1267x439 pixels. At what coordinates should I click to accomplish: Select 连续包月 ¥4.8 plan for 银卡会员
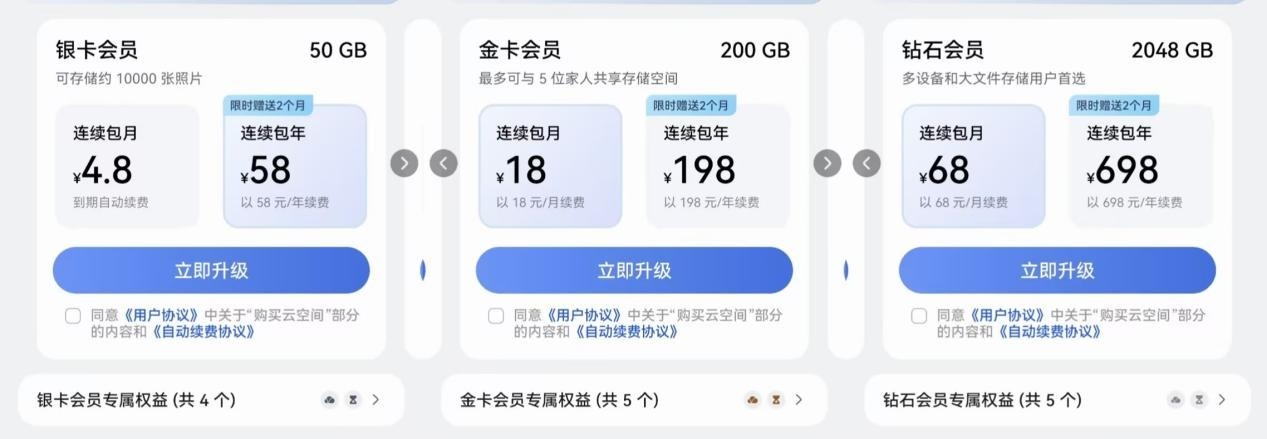point(127,166)
